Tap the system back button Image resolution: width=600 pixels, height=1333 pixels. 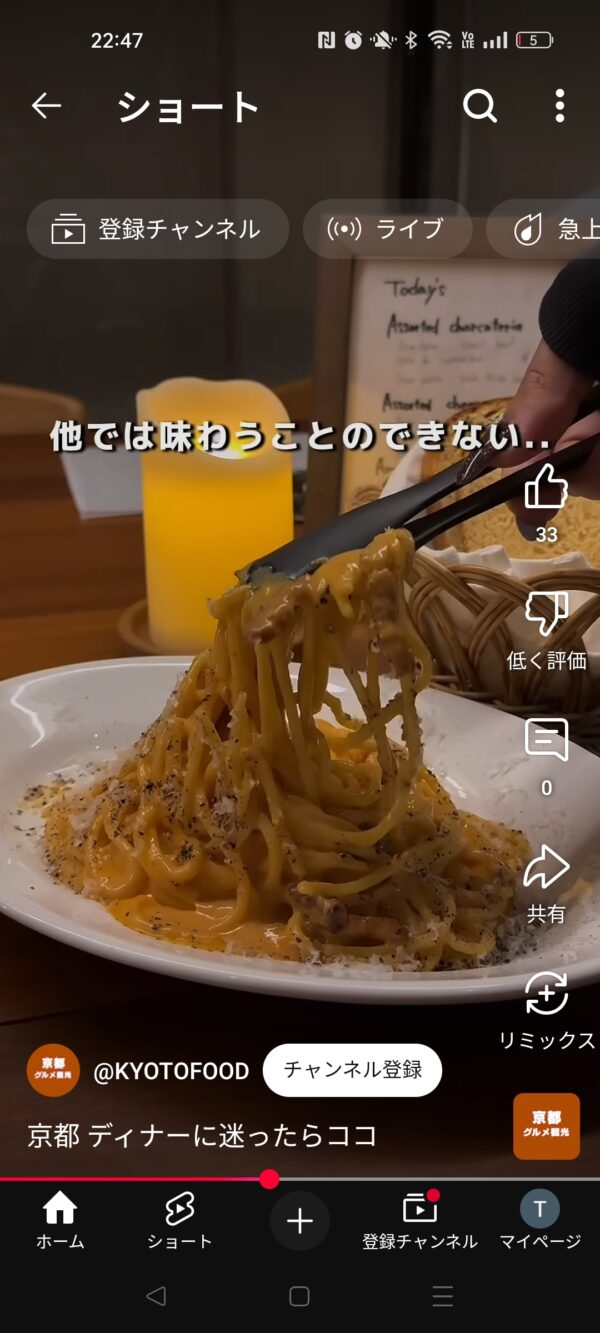(x=156, y=1297)
